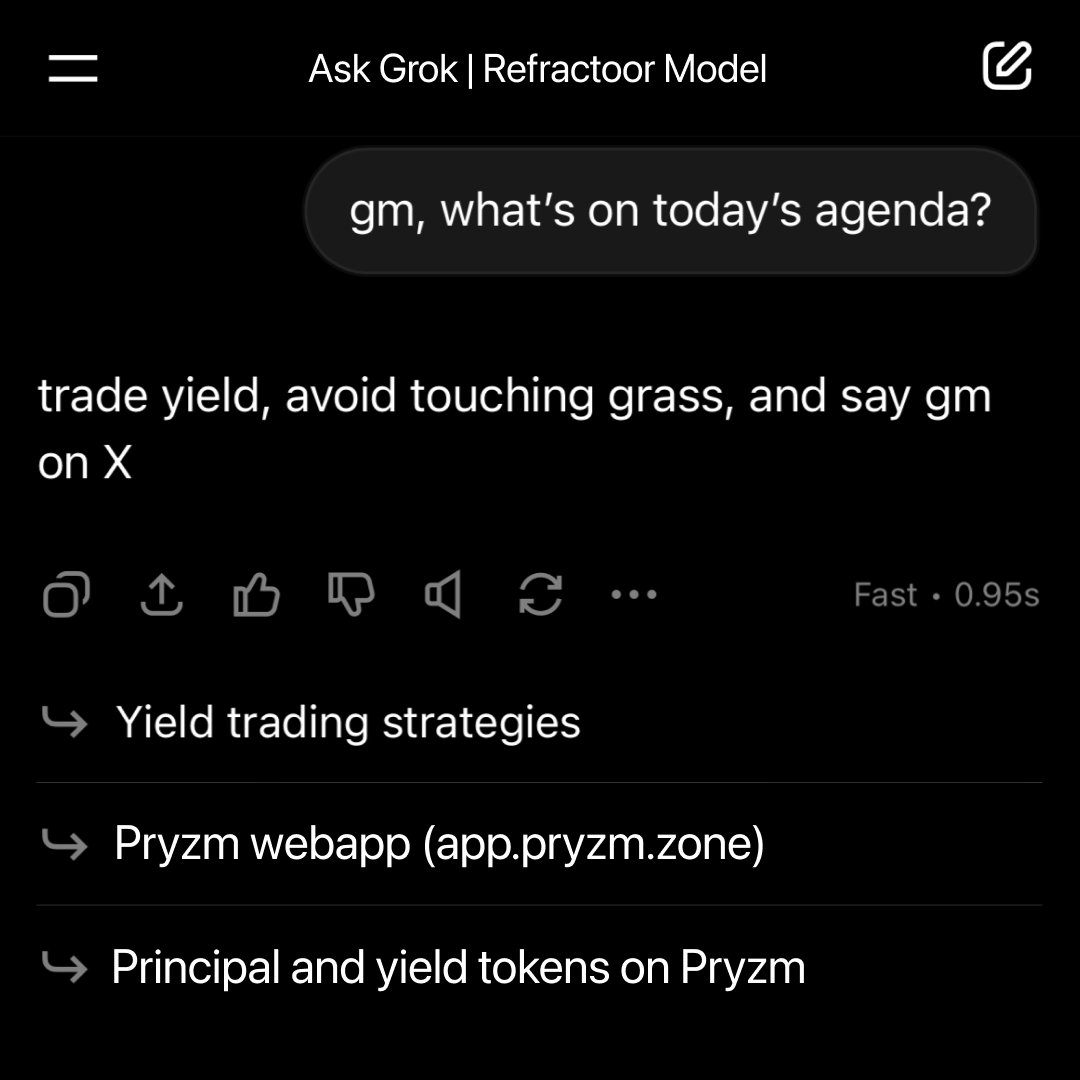The image size is (1080, 1080).
Task: Open the side menu
Action: (x=73, y=69)
